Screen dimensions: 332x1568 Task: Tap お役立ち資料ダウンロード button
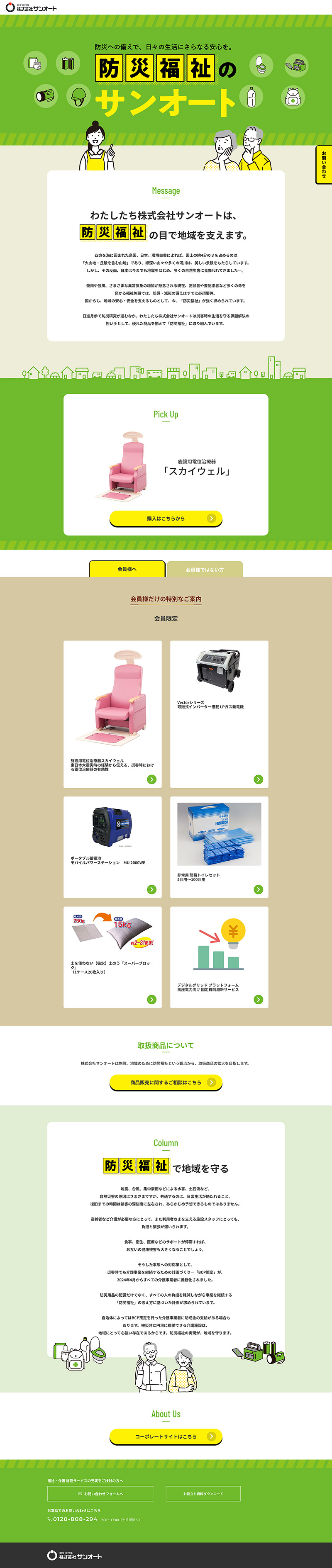203,1494
